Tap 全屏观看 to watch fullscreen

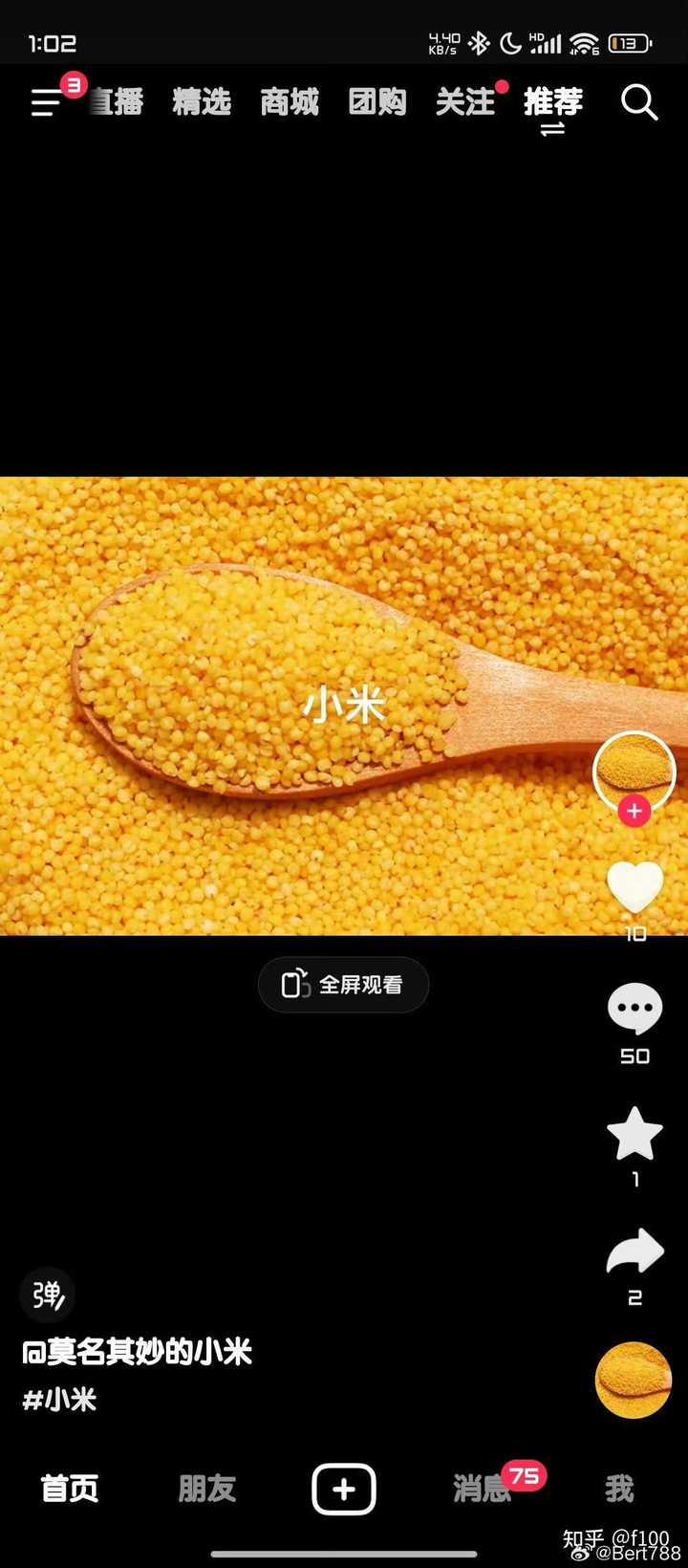[x=343, y=985]
